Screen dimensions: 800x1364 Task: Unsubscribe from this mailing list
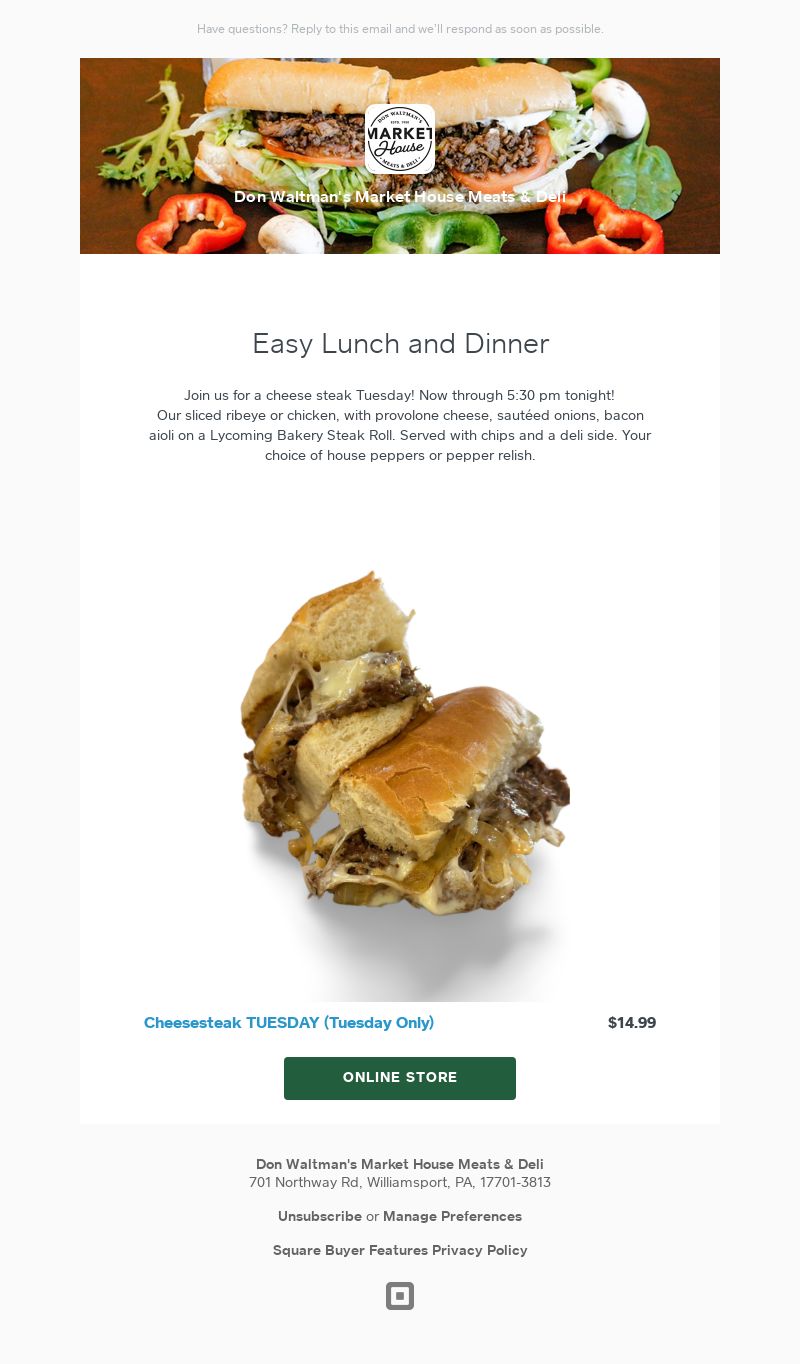tap(320, 1217)
